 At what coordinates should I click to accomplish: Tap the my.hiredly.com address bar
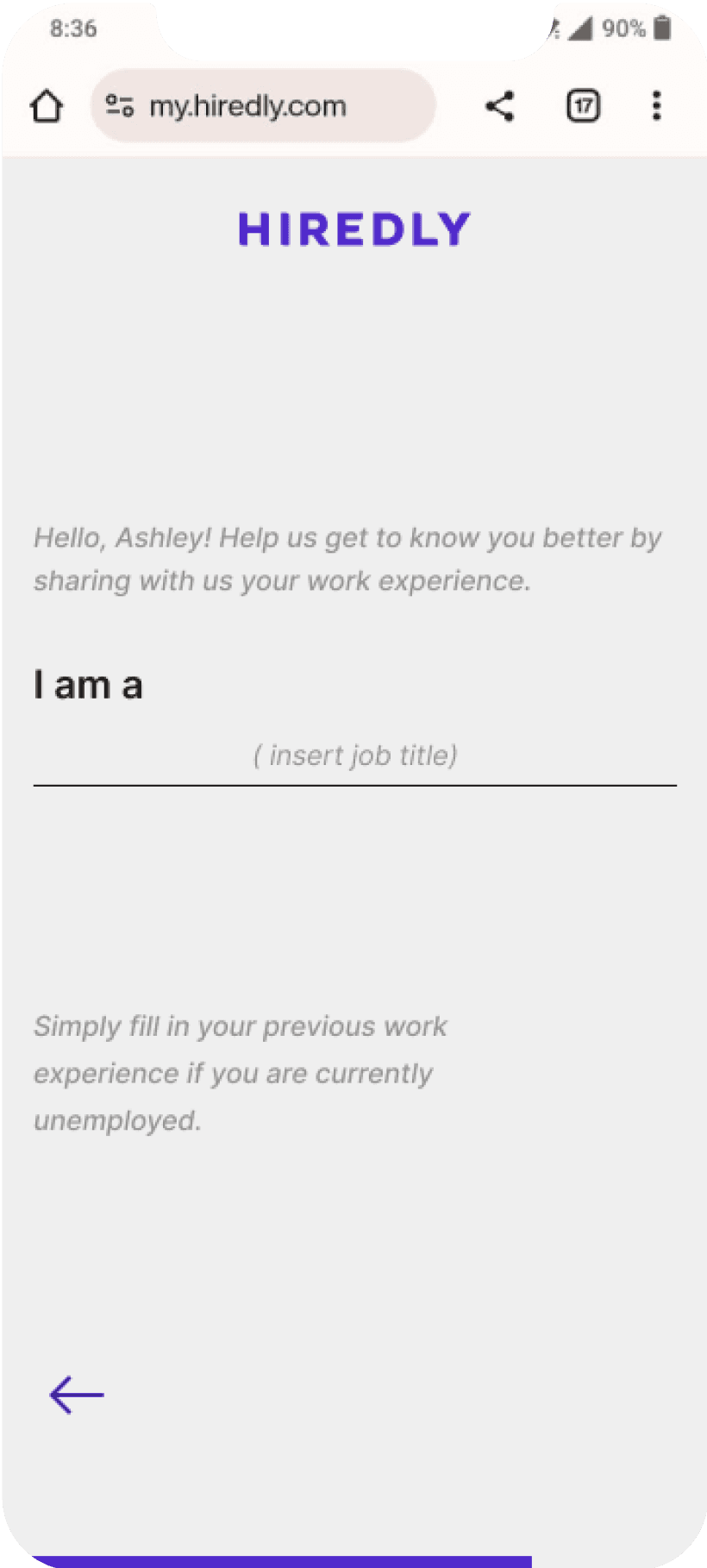coord(263,106)
